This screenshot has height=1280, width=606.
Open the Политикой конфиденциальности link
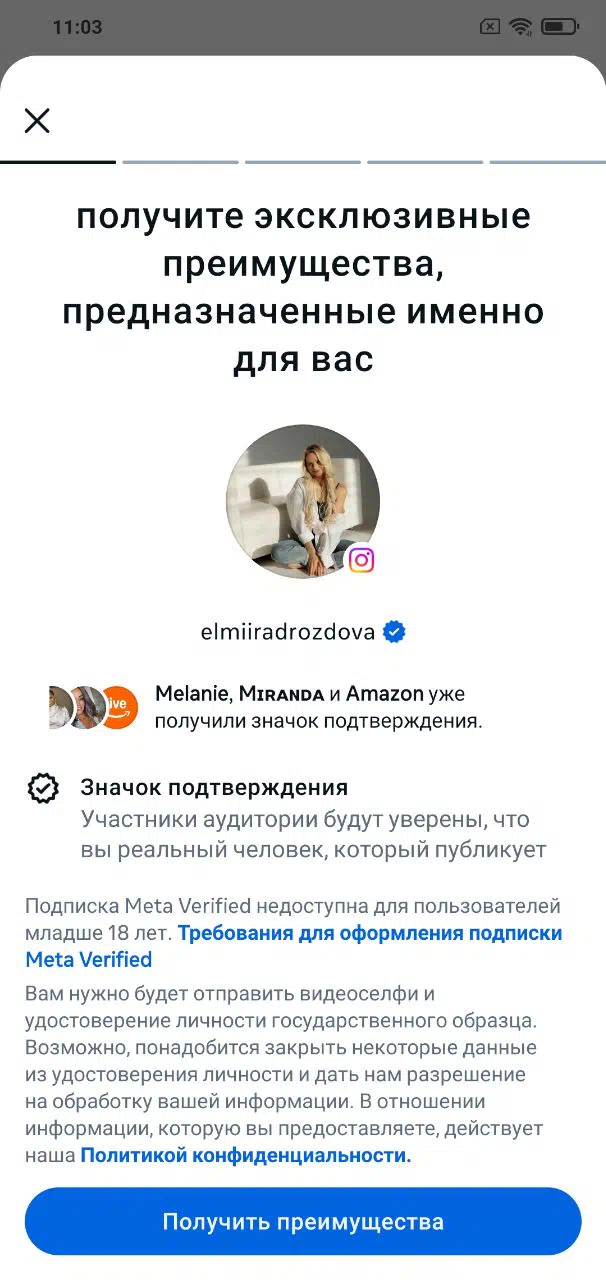[x=246, y=1155]
